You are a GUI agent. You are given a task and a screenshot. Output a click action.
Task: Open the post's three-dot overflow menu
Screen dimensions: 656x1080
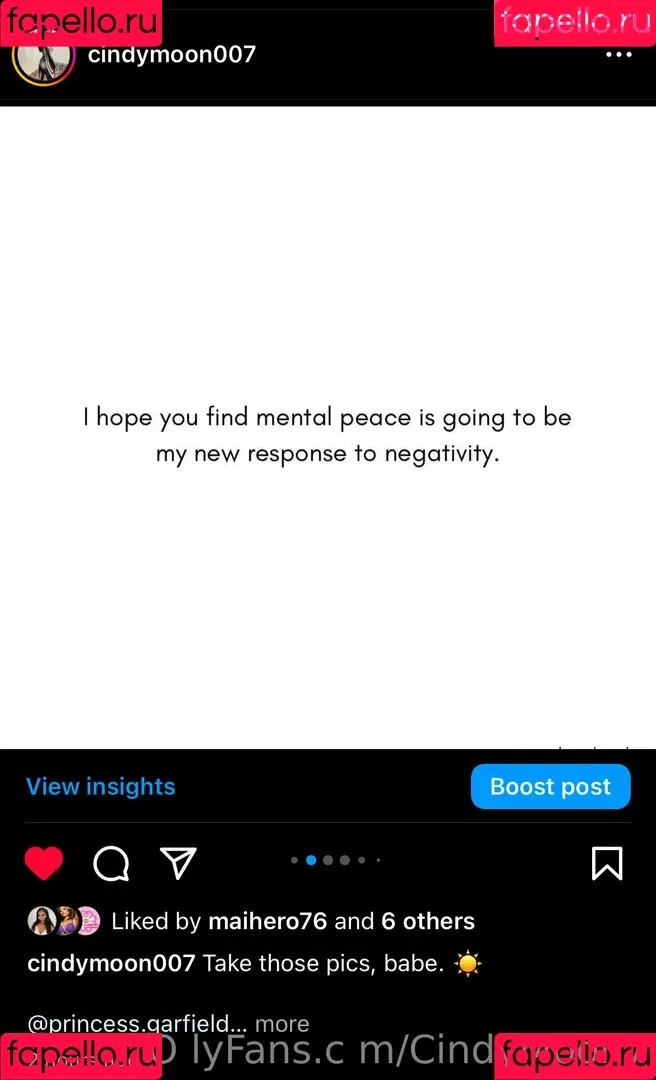(x=619, y=55)
